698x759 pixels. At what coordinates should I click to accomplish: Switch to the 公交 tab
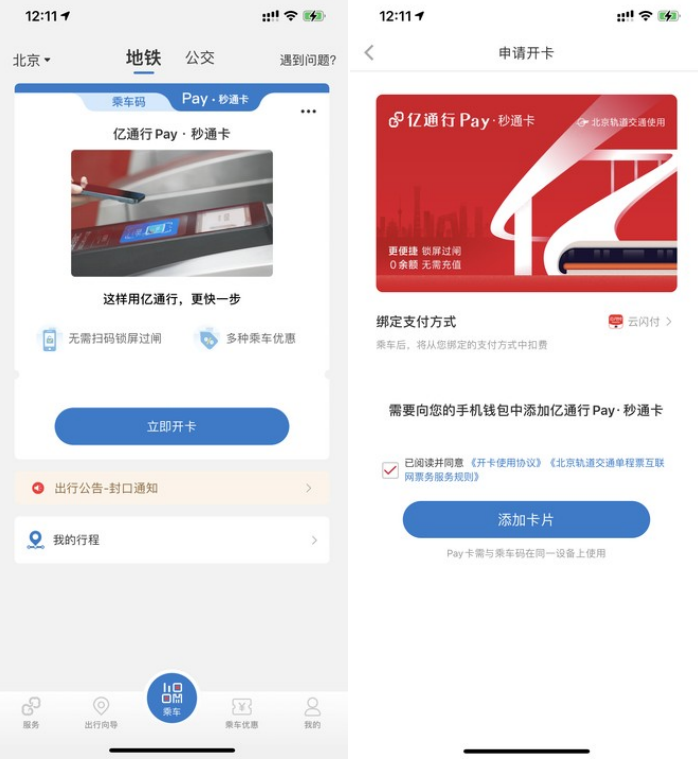(x=199, y=58)
